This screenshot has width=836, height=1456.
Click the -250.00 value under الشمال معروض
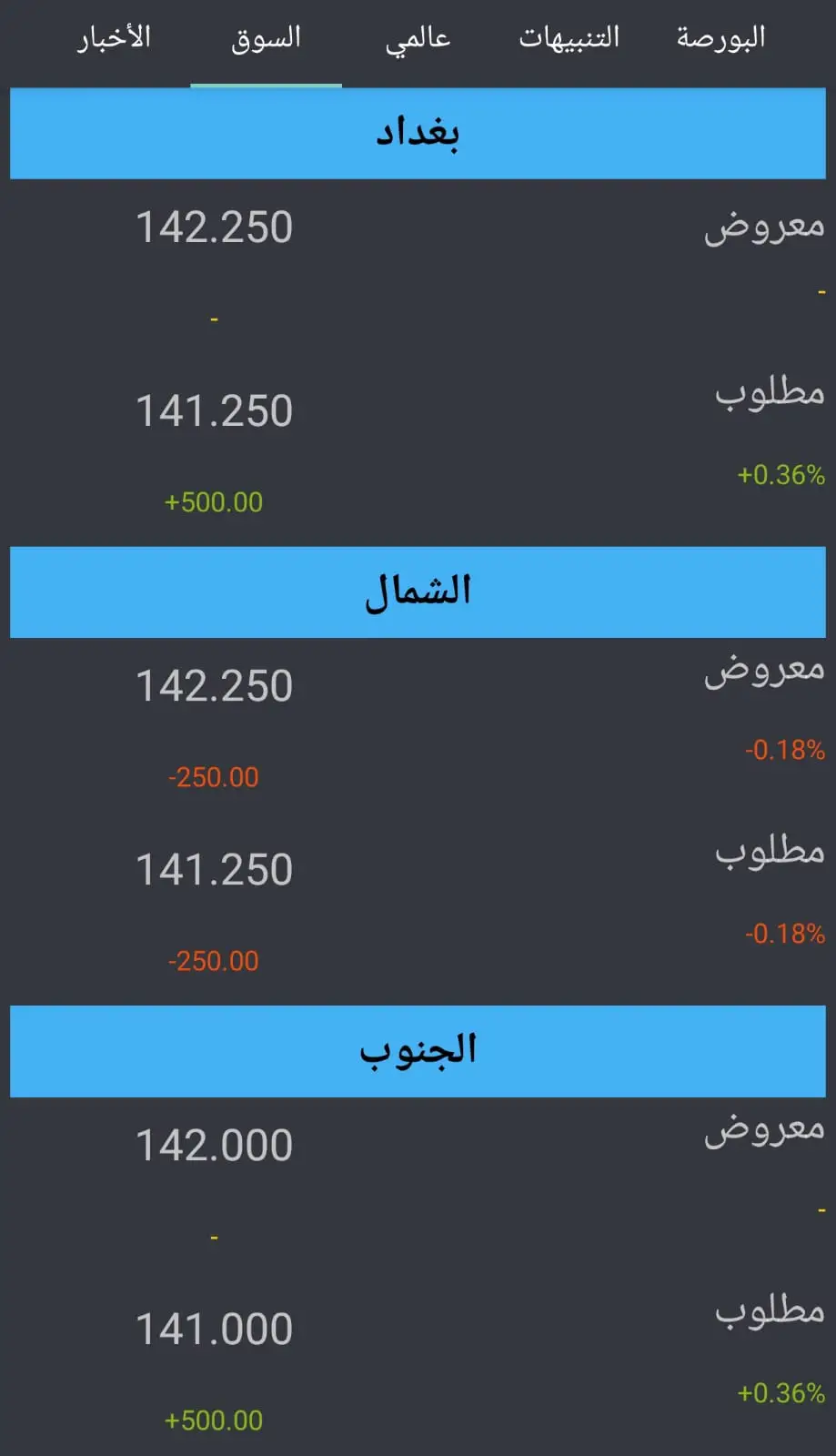click(214, 778)
